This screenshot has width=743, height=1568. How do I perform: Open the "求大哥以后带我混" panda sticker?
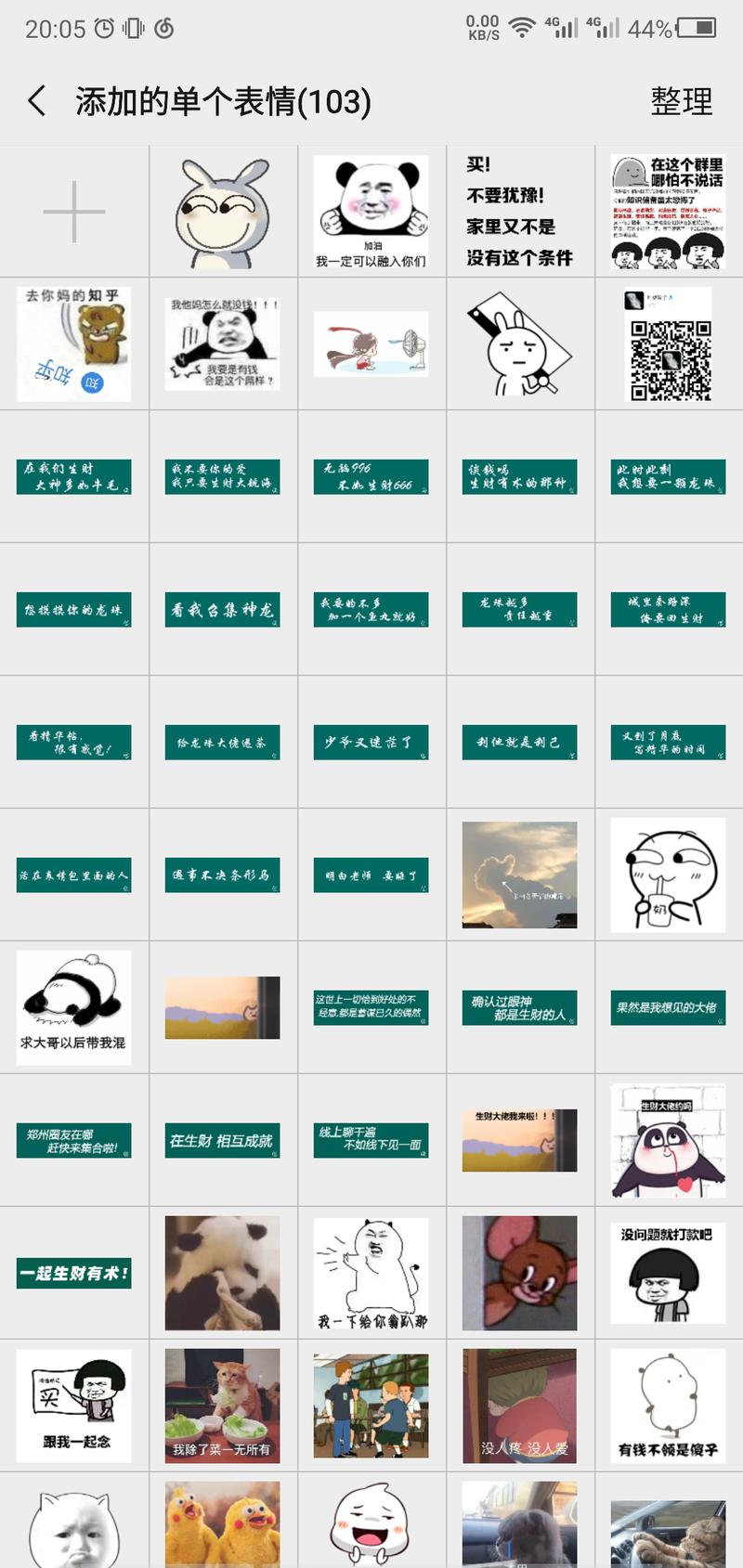coord(74,1006)
